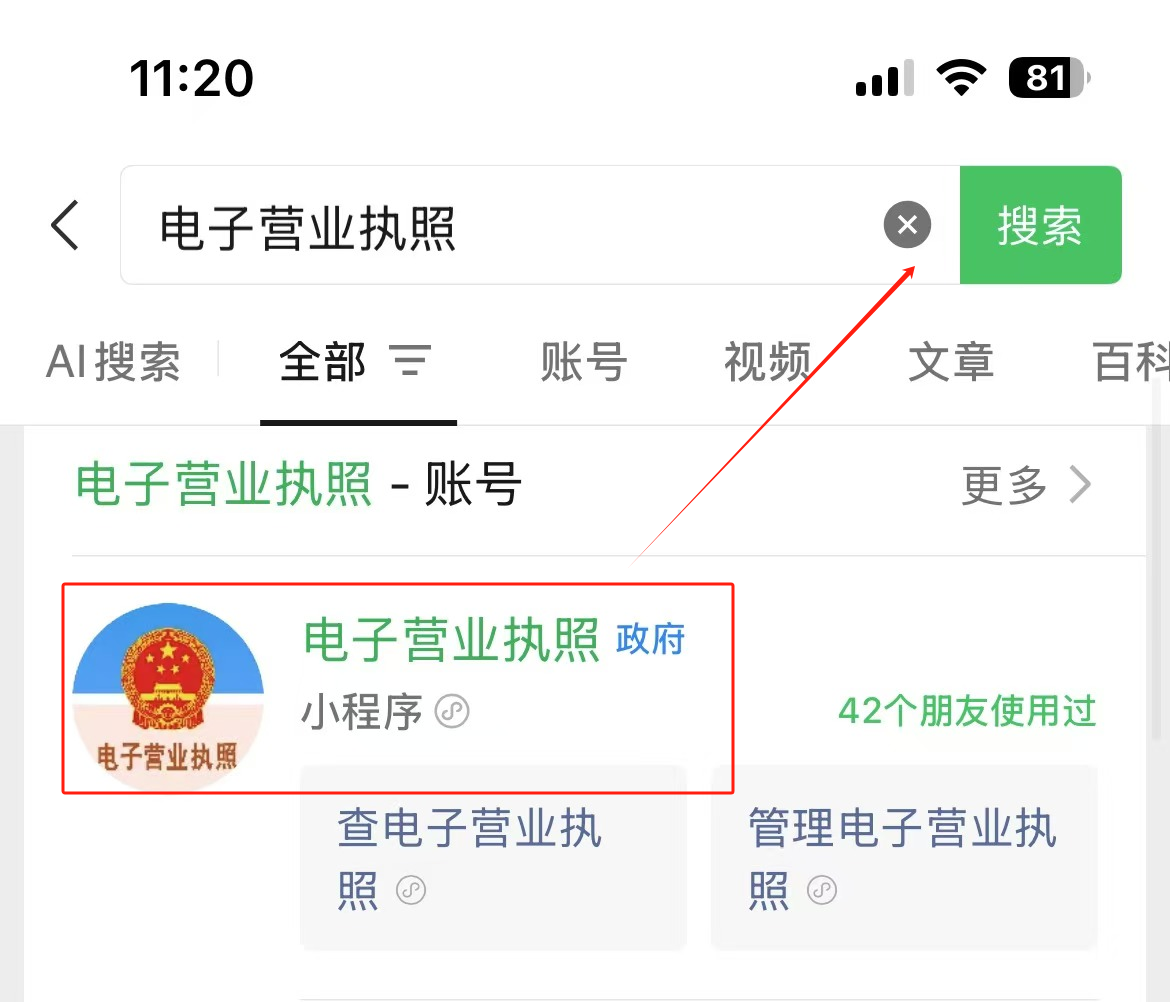Switch to the 文章 tab
Image resolution: width=1170 pixels, height=1002 pixels.
pyautogui.click(x=950, y=362)
